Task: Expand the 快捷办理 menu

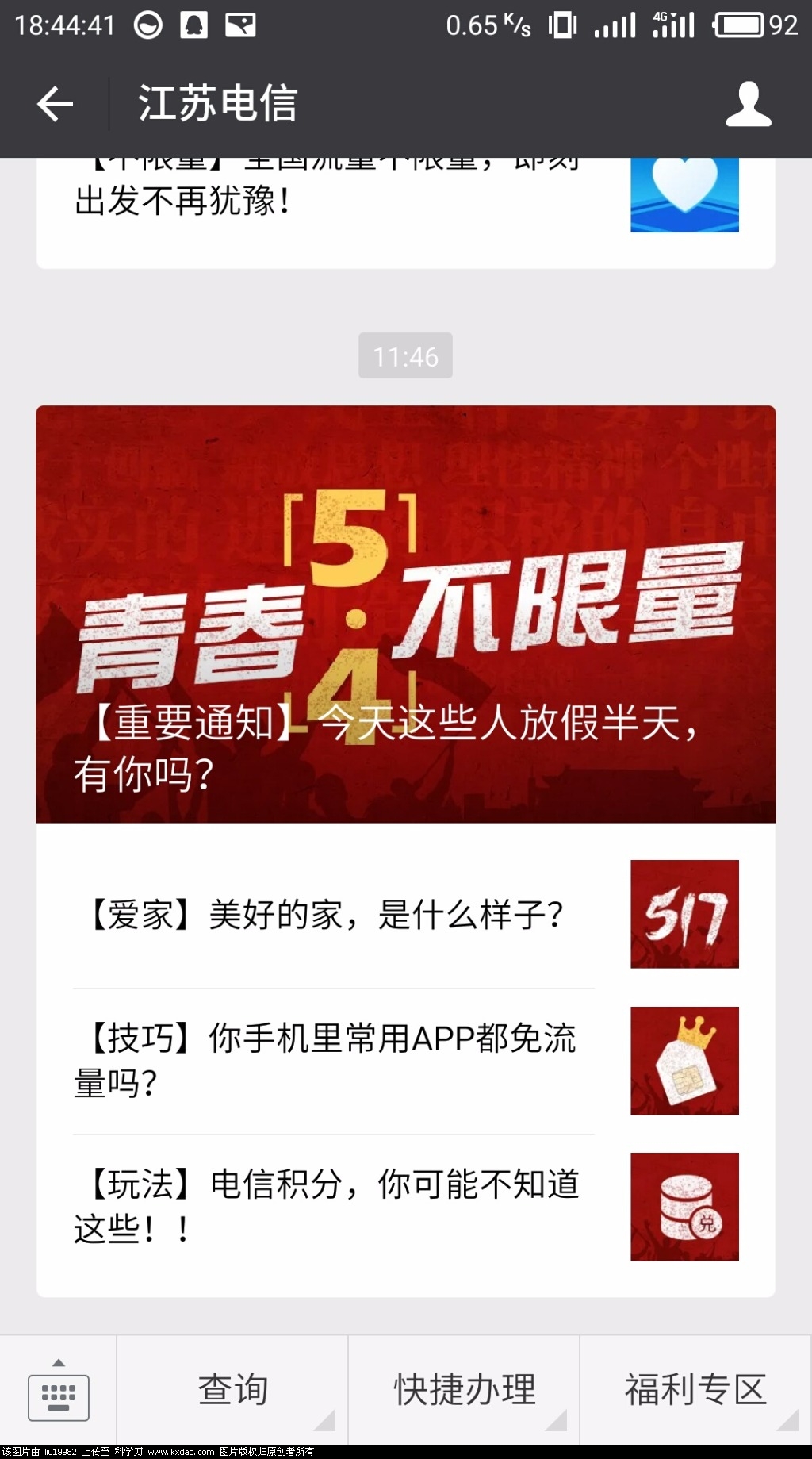Action: [x=464, y=1391]
